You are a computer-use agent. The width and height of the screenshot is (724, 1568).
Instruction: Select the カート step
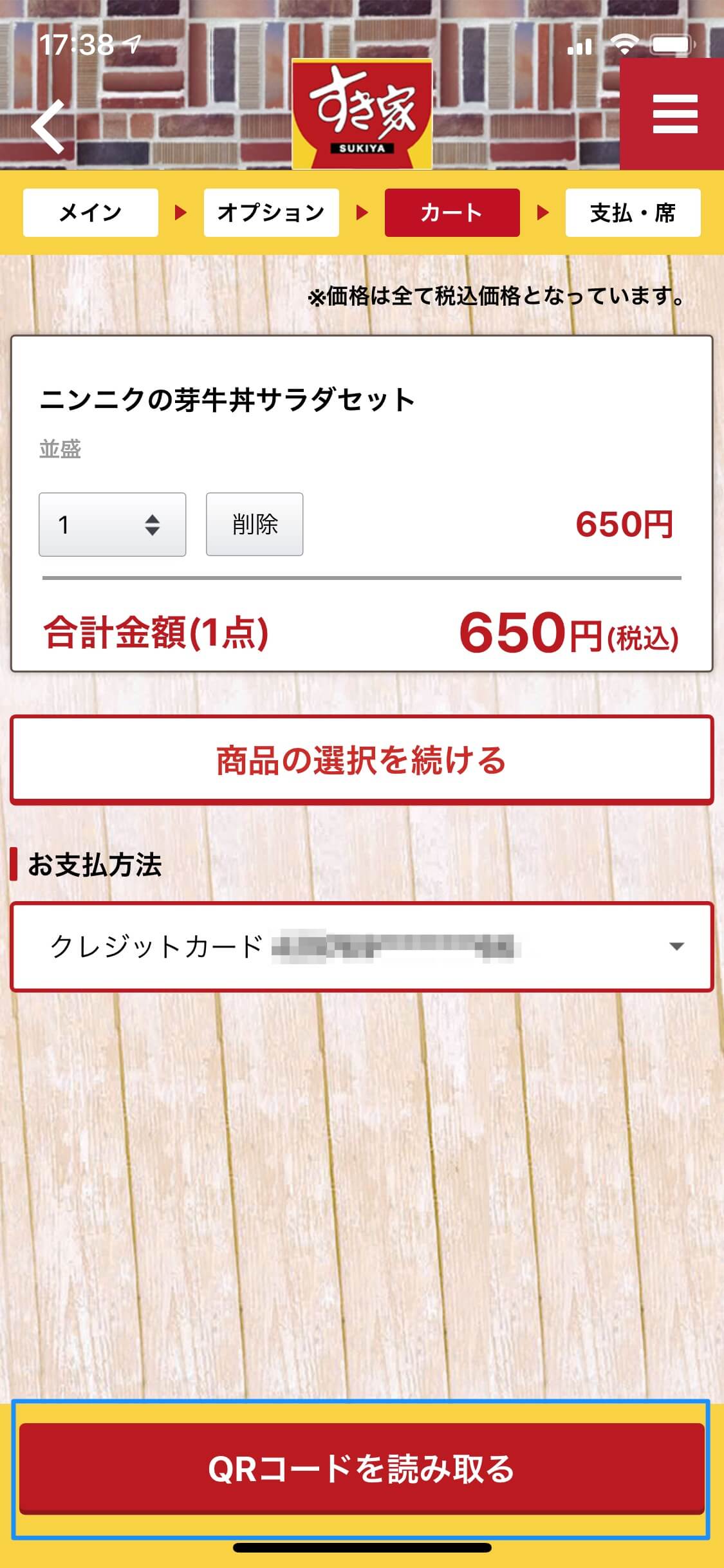click(452, 212)
